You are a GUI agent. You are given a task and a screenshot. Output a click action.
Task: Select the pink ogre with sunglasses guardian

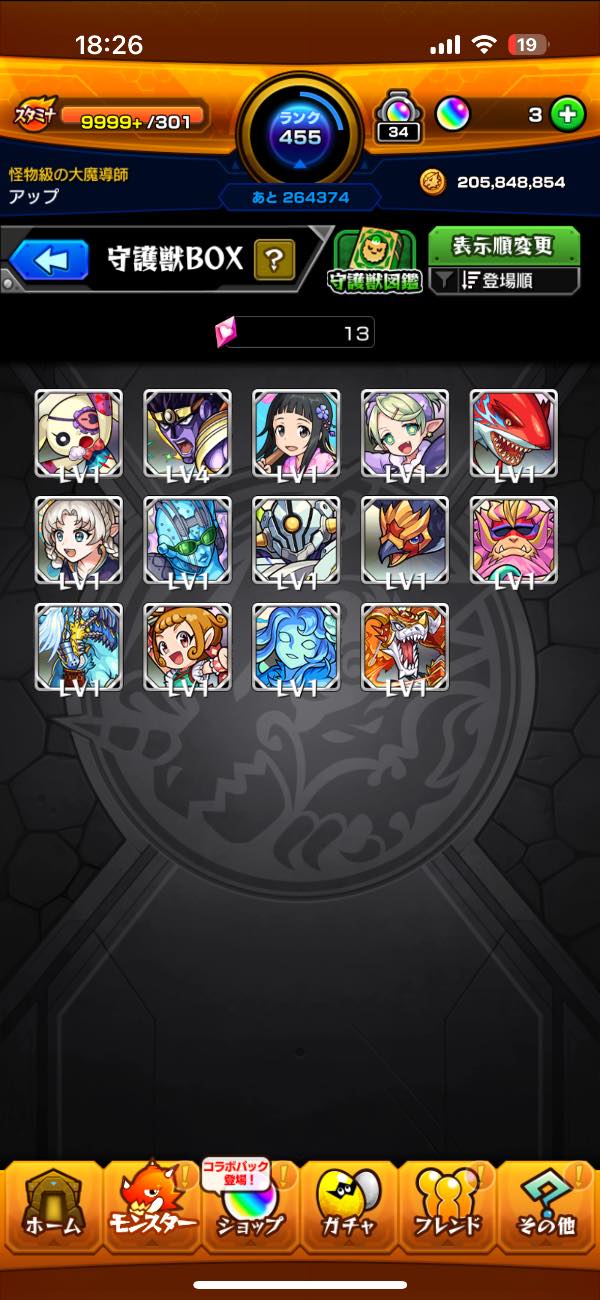pyautogui.click(x=514, y=540)
